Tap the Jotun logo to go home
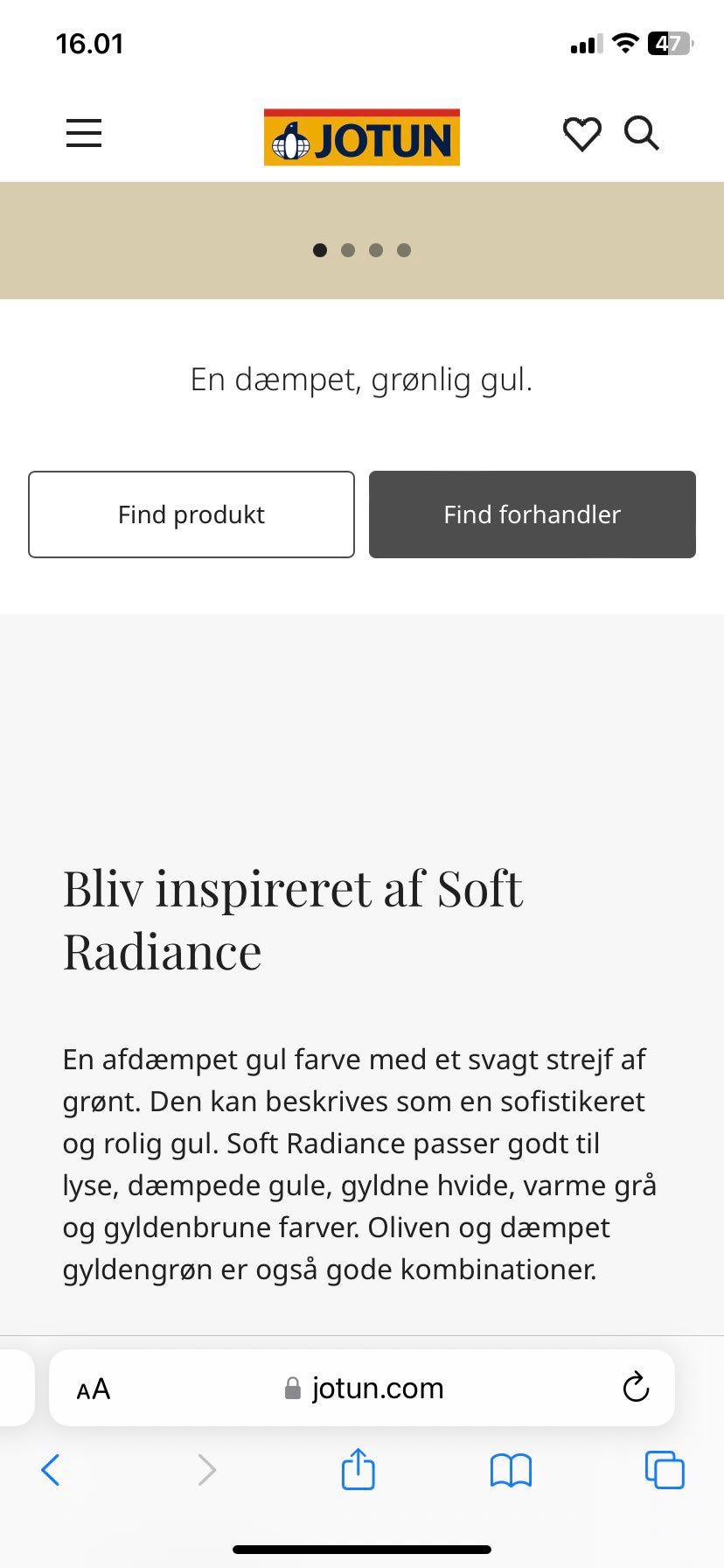Image resolution: width=724 pixels, height=1568 pixels. pos(361,136)
